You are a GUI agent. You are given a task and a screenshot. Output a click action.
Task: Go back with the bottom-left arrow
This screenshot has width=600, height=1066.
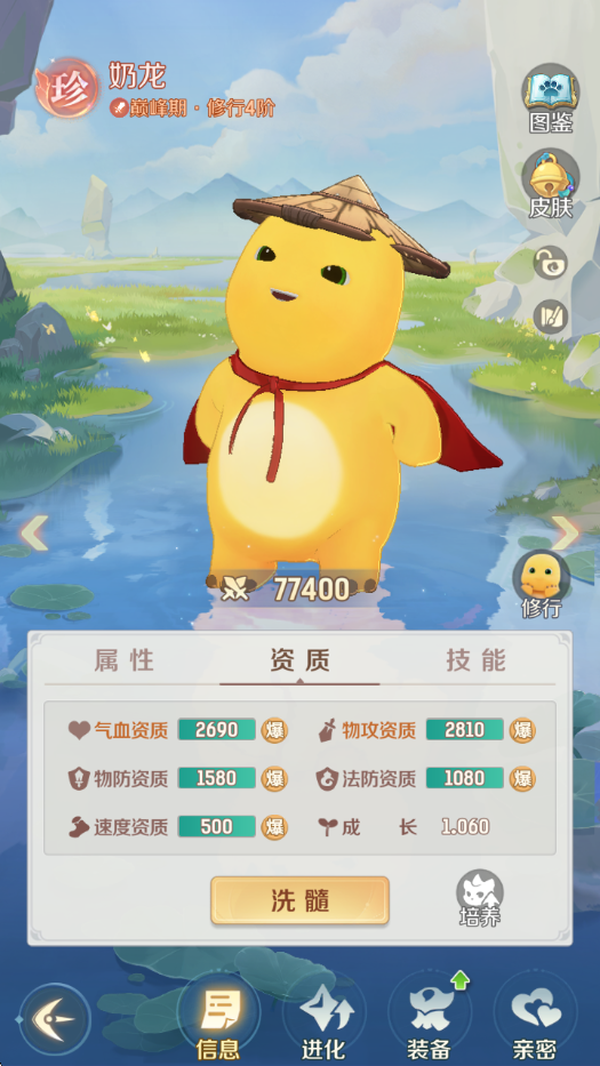click(54, 1019)
